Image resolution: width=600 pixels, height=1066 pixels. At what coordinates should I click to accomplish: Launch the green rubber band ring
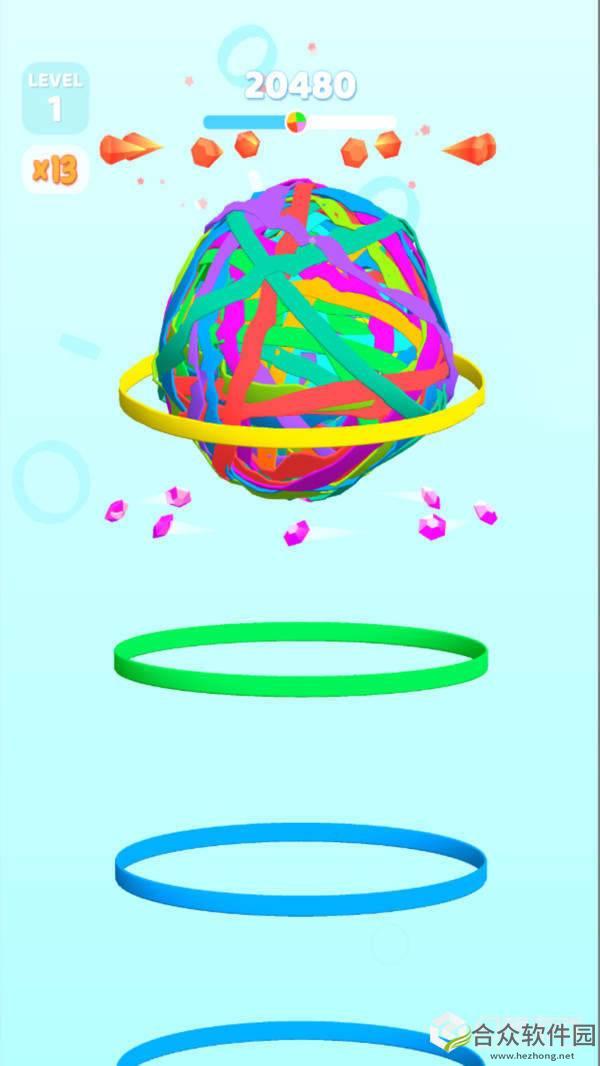(x=300, y=659)
